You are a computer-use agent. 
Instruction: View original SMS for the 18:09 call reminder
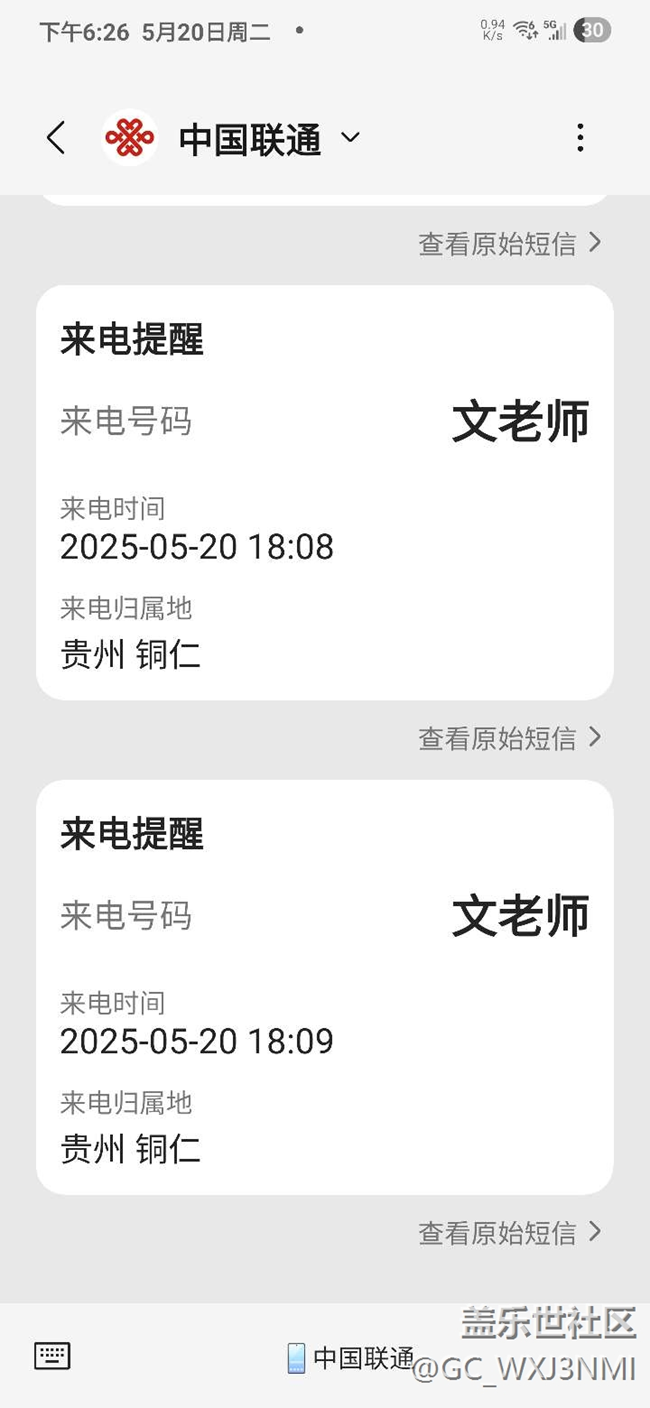pos(509,1232)
